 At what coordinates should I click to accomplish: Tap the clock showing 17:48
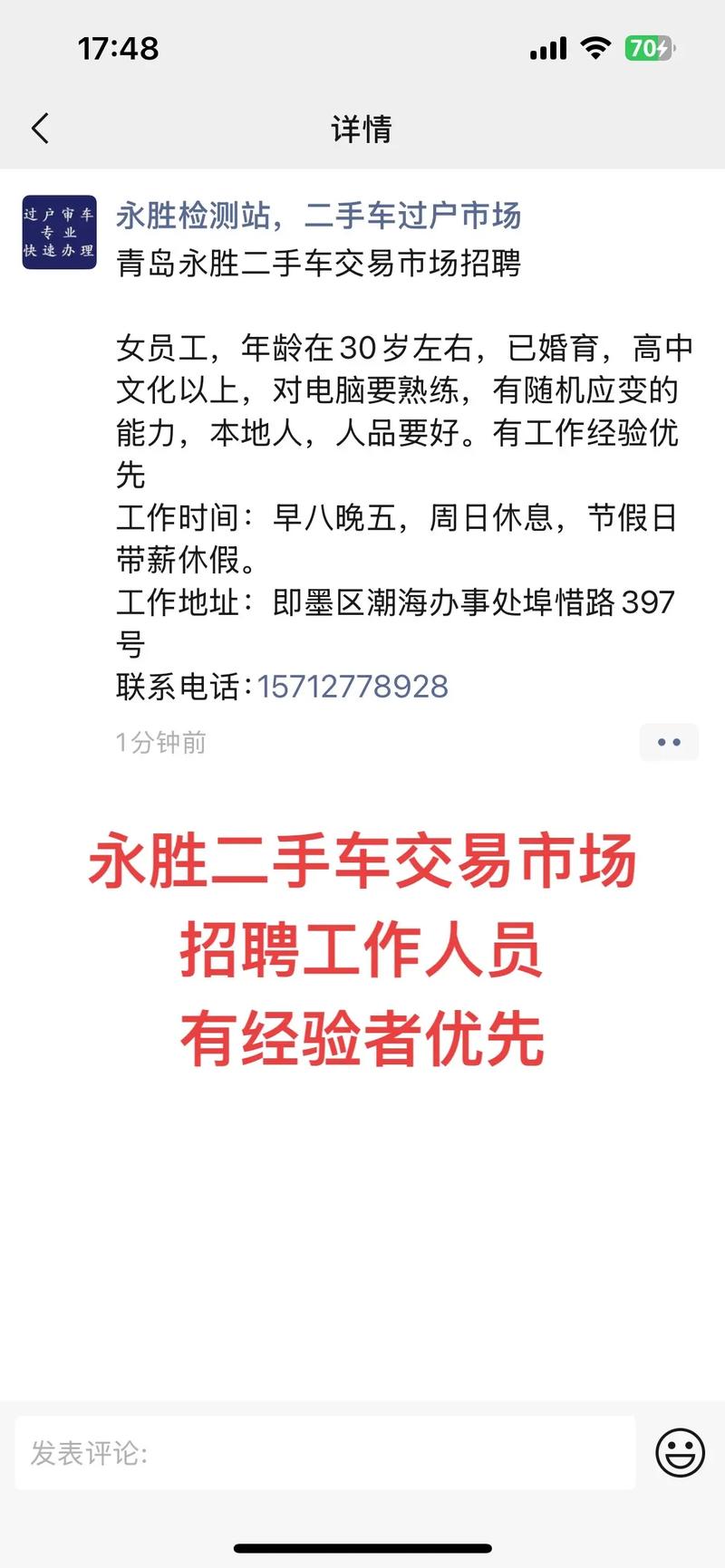click(x=119, y=47)
